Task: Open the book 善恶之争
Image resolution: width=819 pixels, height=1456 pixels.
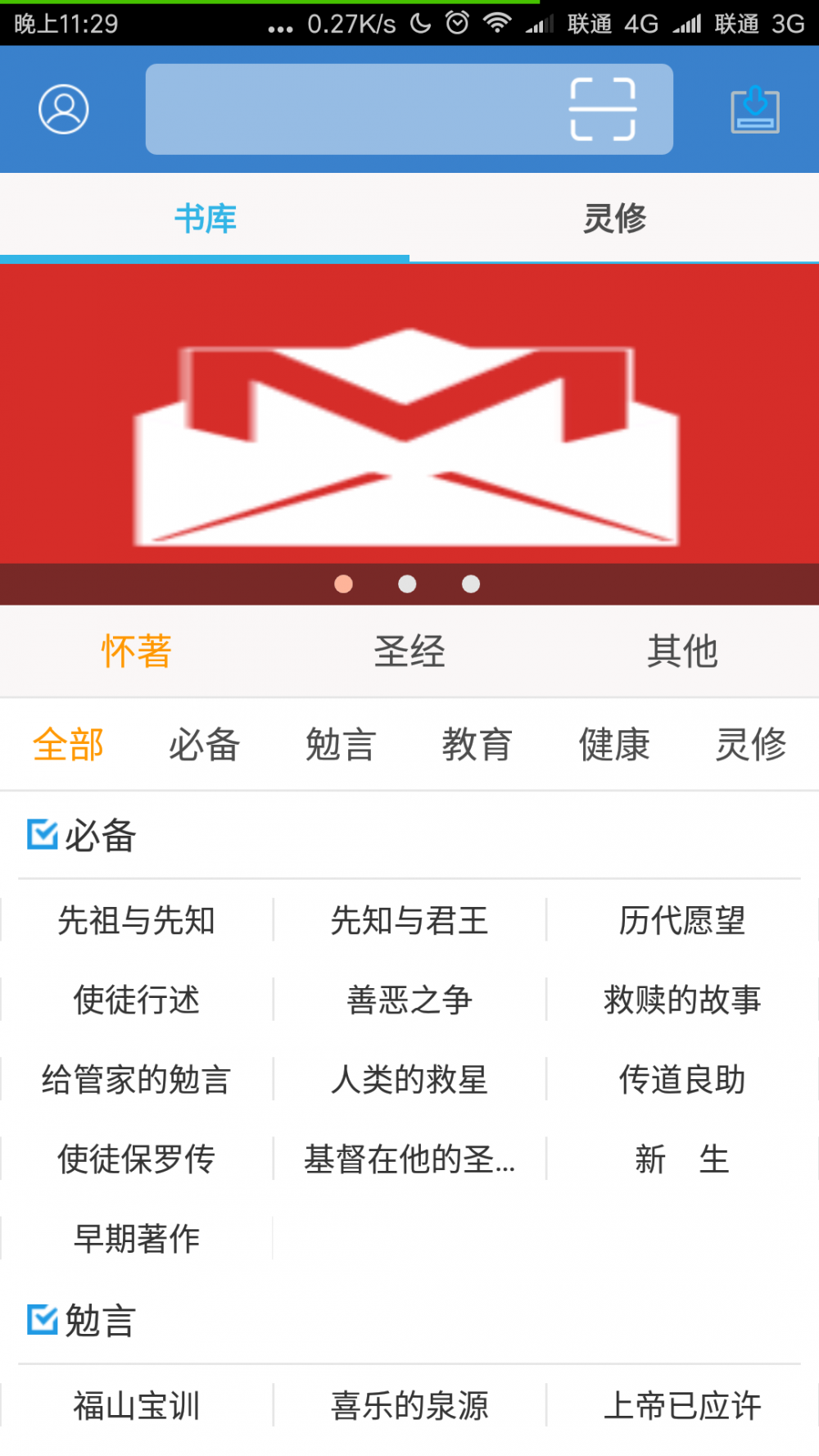Action: (409, 1000)
